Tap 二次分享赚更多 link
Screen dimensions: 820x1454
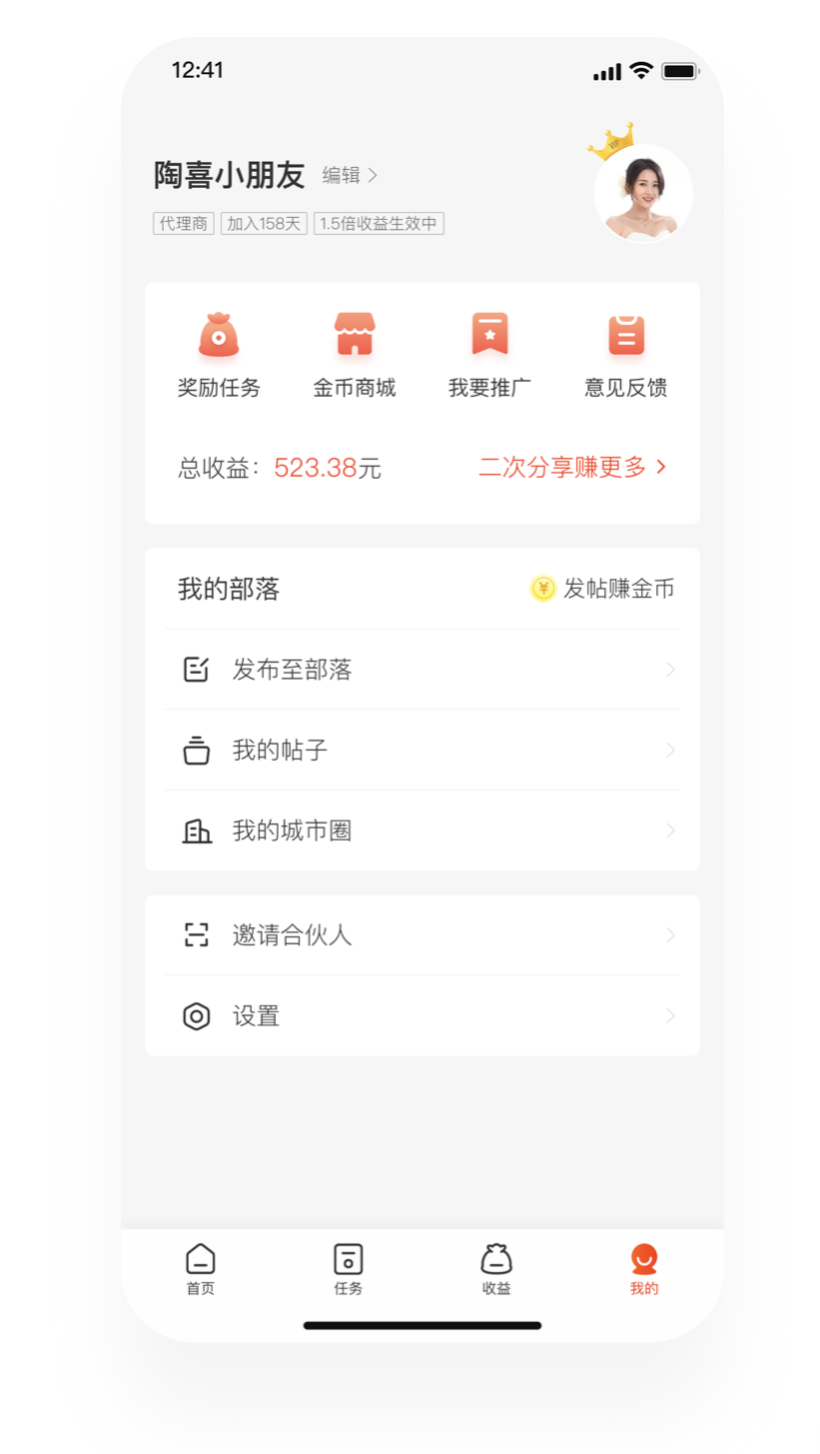click(572, 467)
